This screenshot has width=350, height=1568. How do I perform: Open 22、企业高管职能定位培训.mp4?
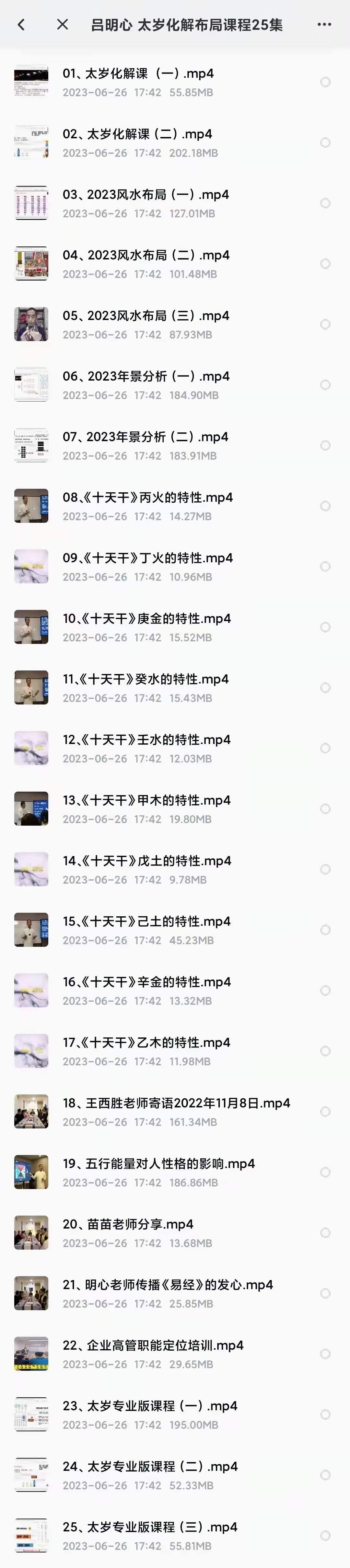coord(153,1345)
